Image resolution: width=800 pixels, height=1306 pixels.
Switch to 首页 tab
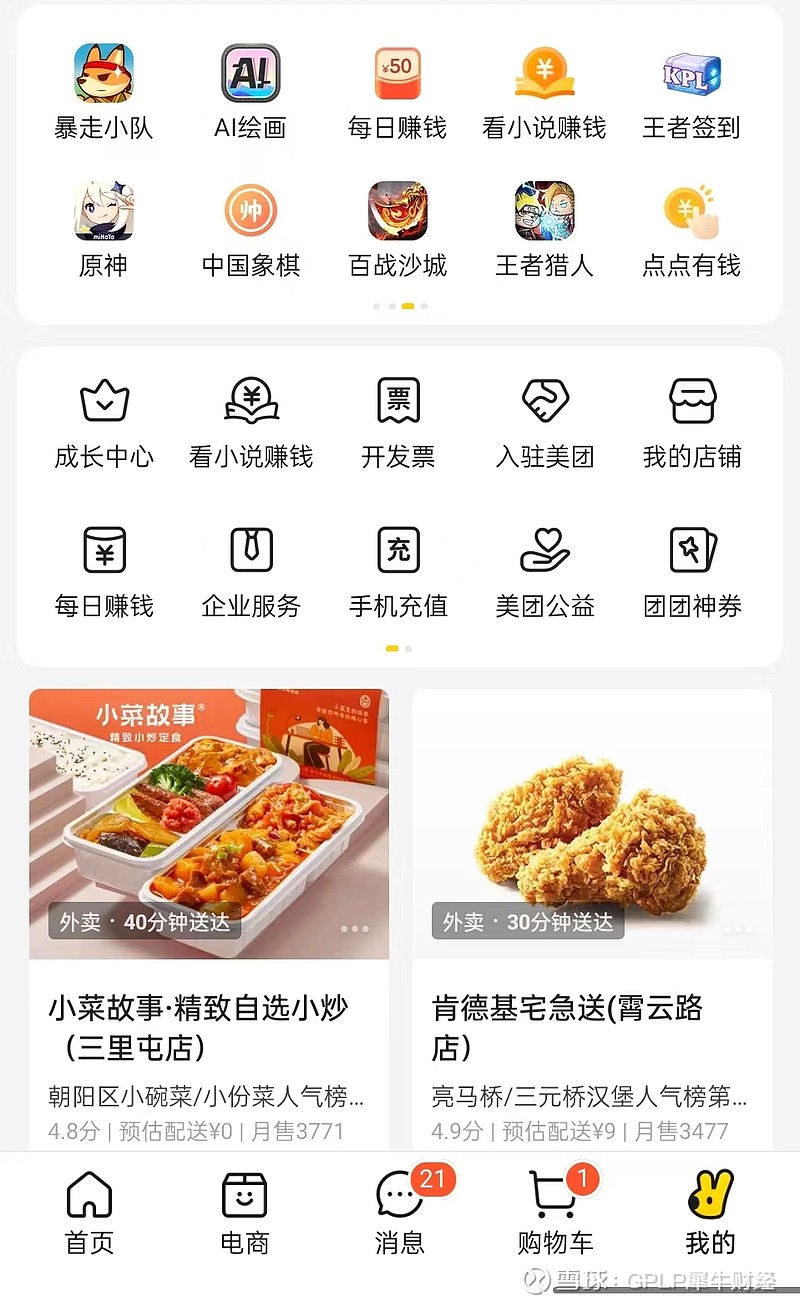tap(90, 1214)
